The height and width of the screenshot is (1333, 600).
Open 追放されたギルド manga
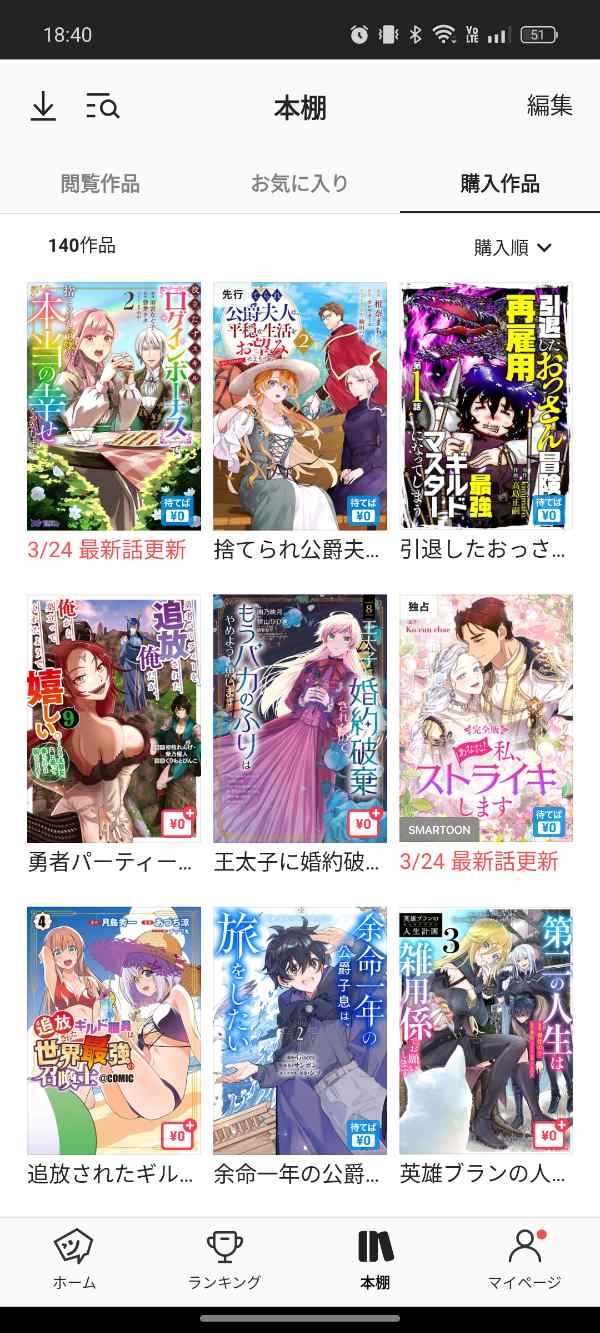click(x=114, y=1030)
